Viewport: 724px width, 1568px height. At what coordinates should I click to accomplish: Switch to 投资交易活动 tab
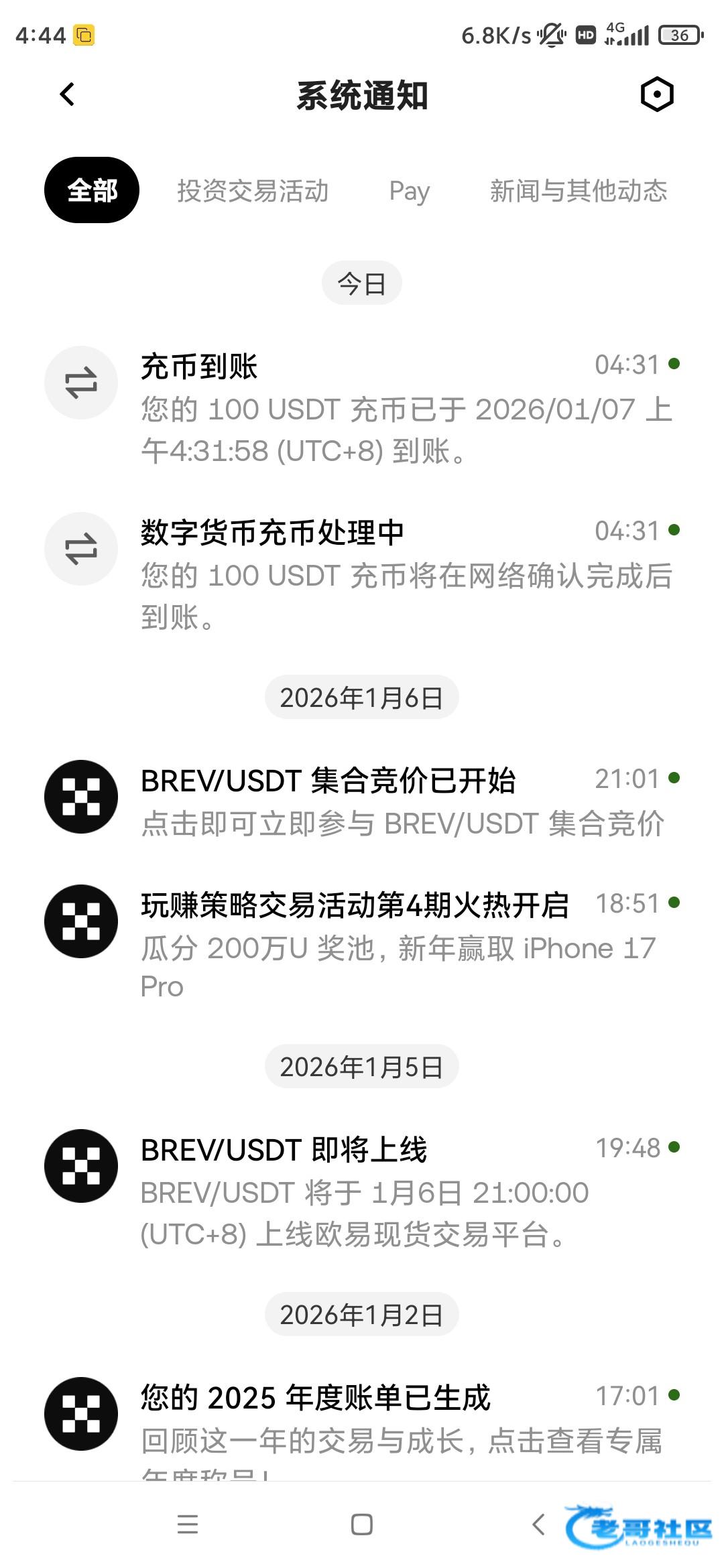tap(253, 191)
